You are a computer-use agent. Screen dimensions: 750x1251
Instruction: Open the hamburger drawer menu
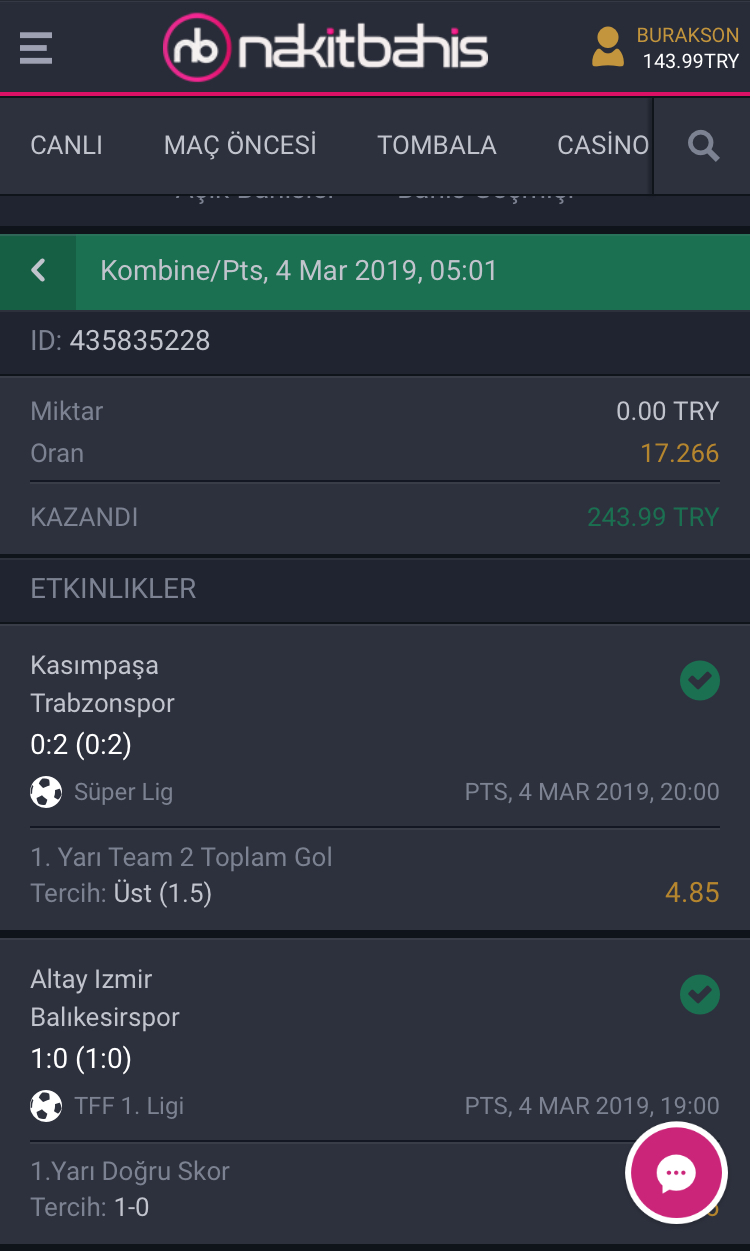(36, 47)
